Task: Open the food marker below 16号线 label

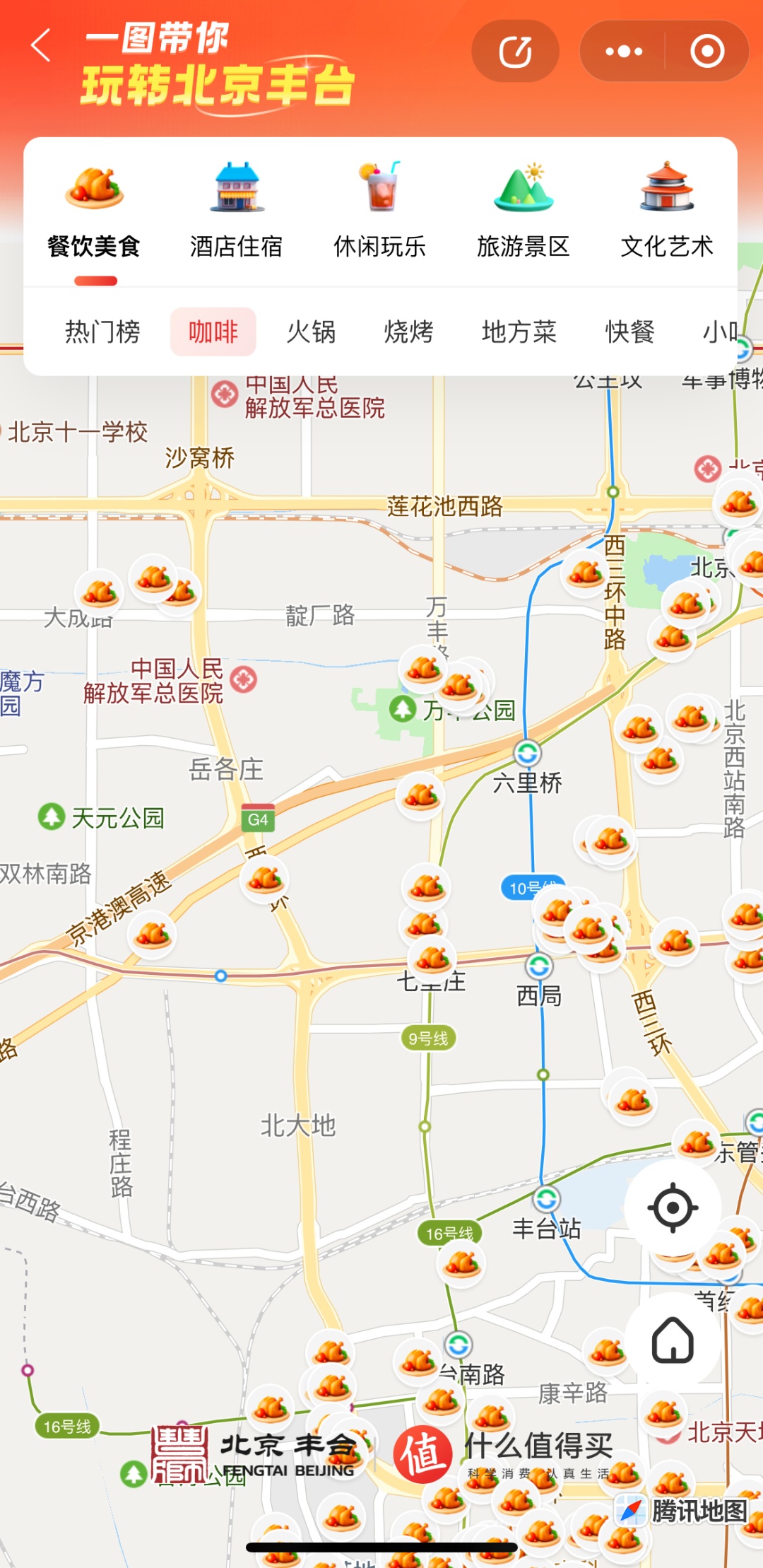Action: coord(462,1263)
